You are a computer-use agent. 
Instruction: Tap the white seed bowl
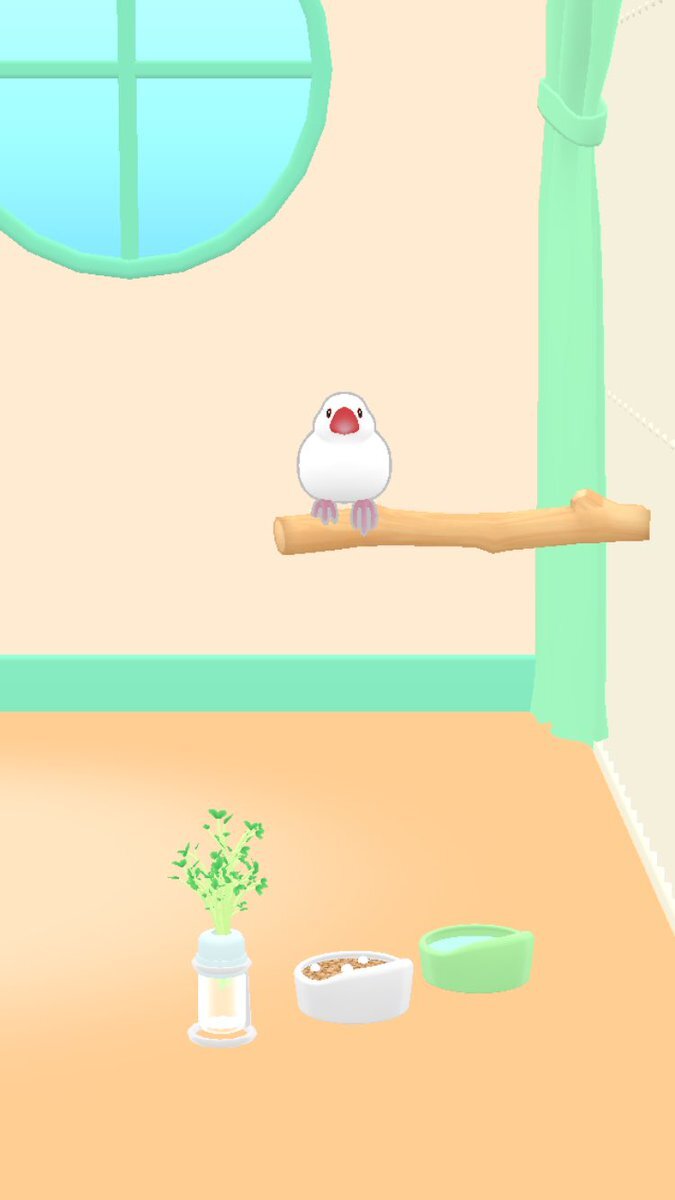click(353, 985)
